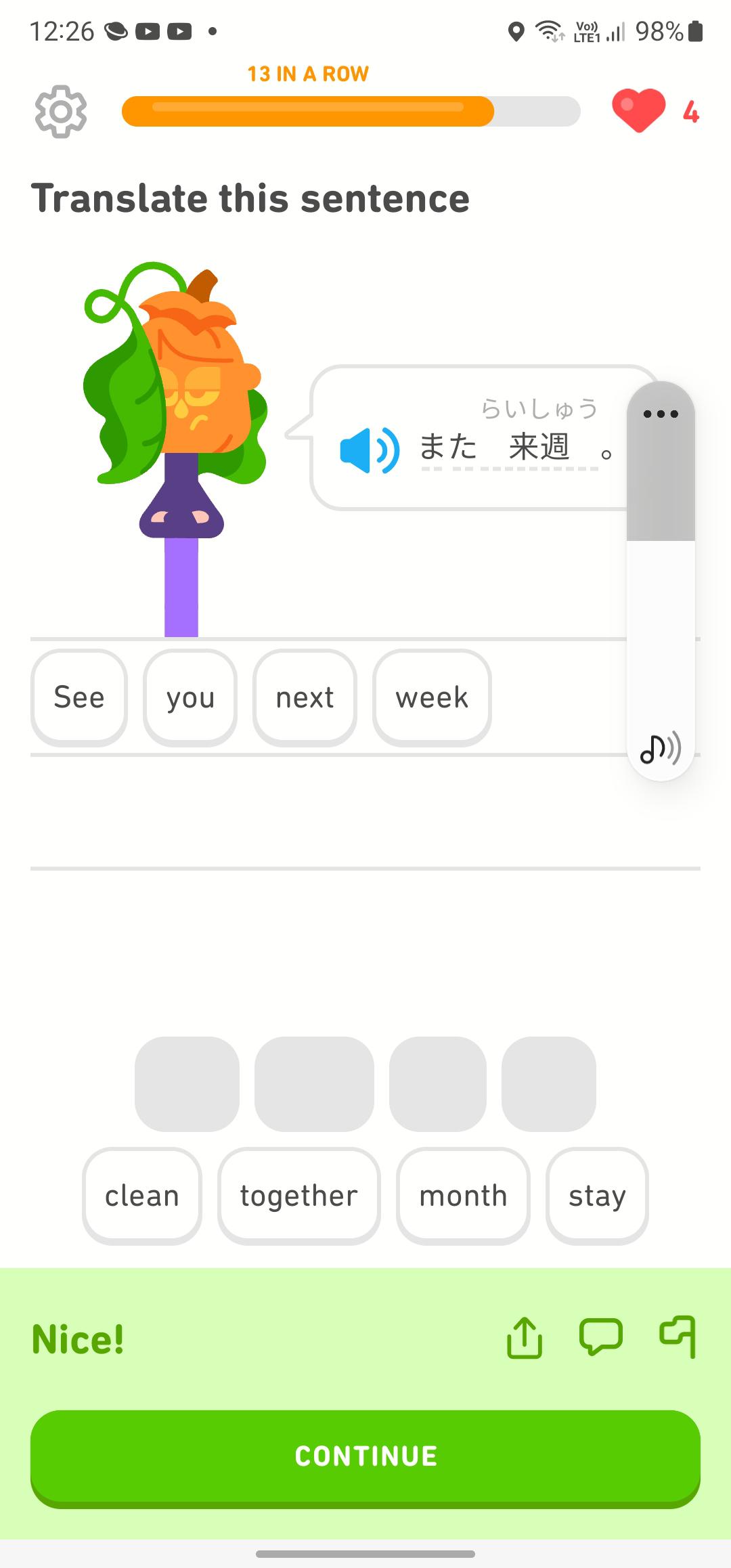Select the word tile 'you'

[190, 697]
